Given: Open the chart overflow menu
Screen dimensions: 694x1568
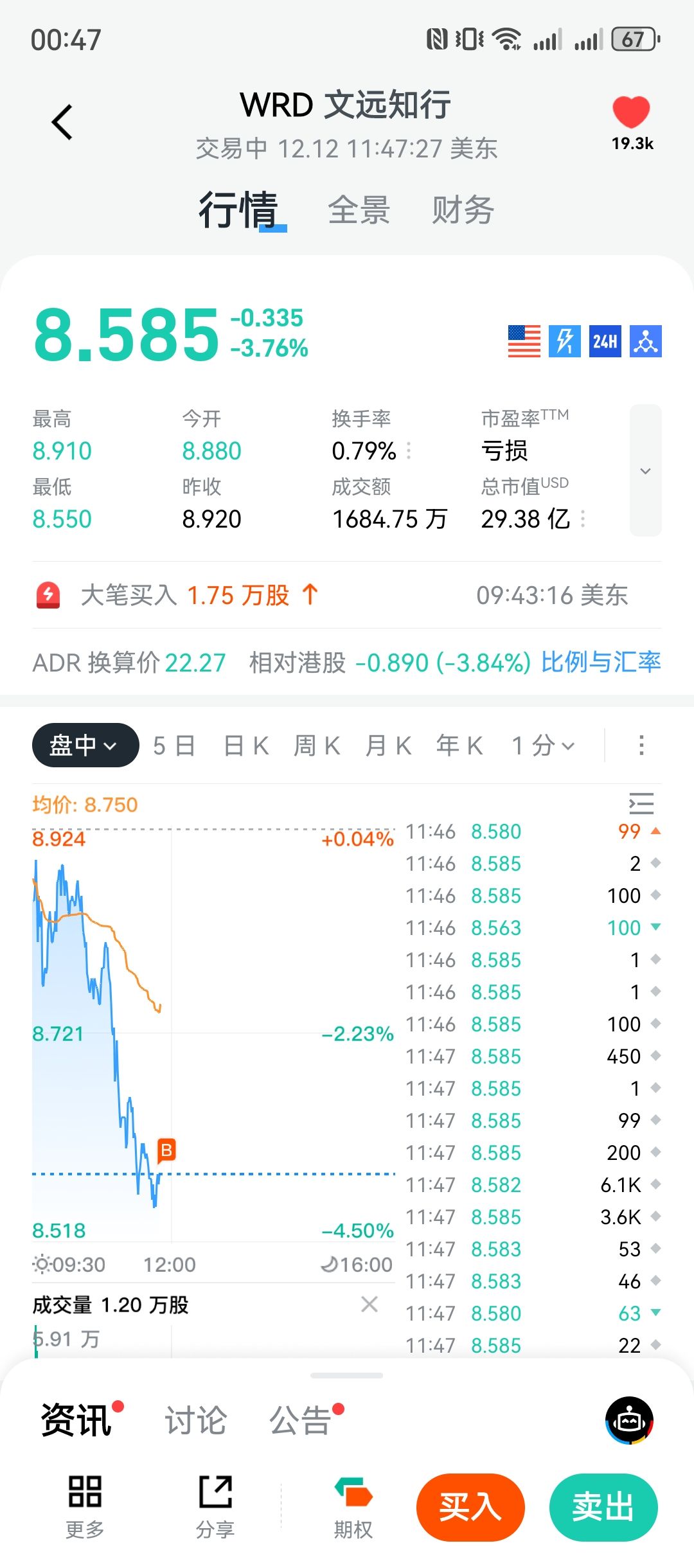Looking at the screenshot, I should [x=641, y=745].
